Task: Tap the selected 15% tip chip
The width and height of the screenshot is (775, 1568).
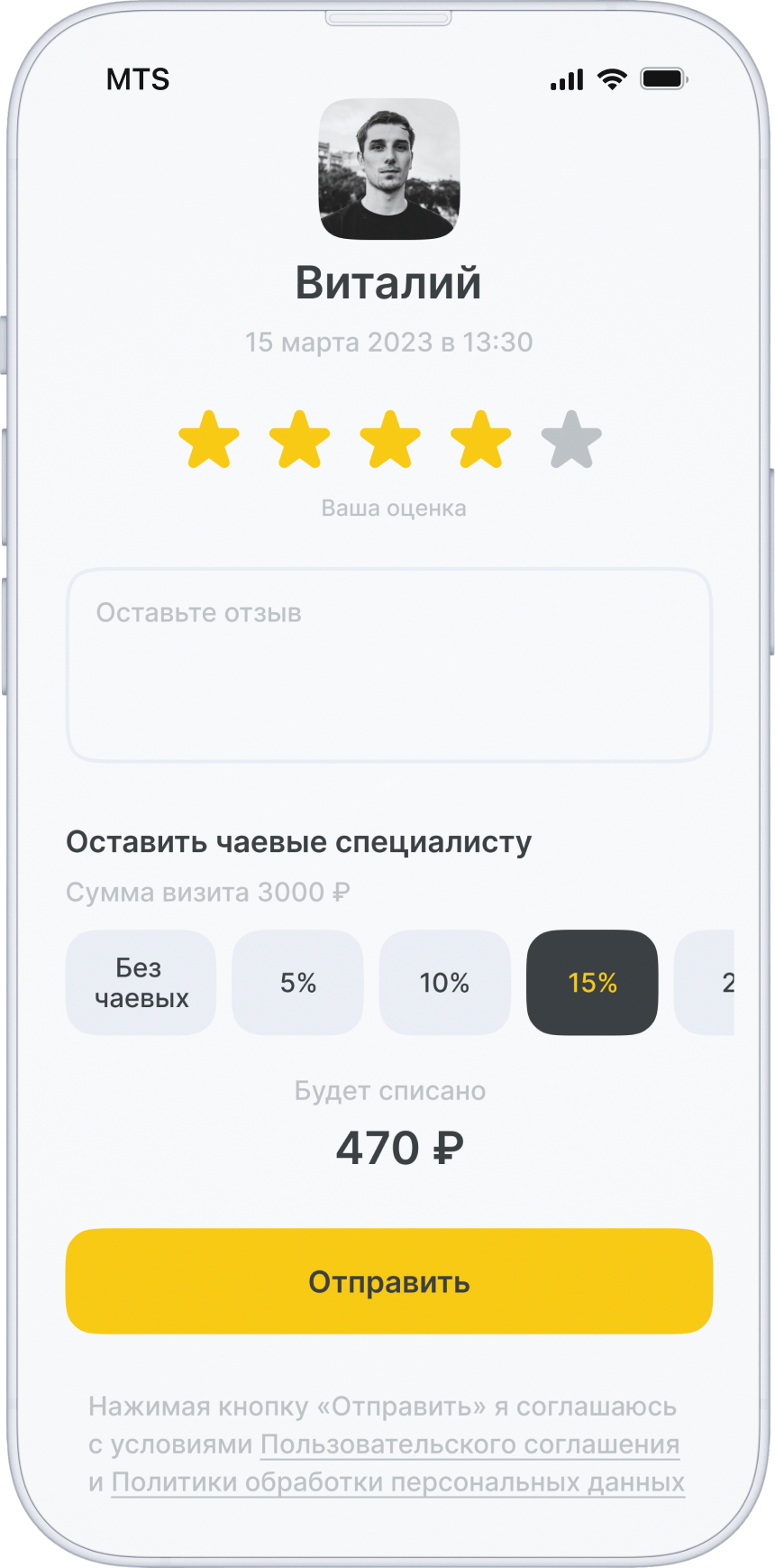Action: [x=592, y=983]
